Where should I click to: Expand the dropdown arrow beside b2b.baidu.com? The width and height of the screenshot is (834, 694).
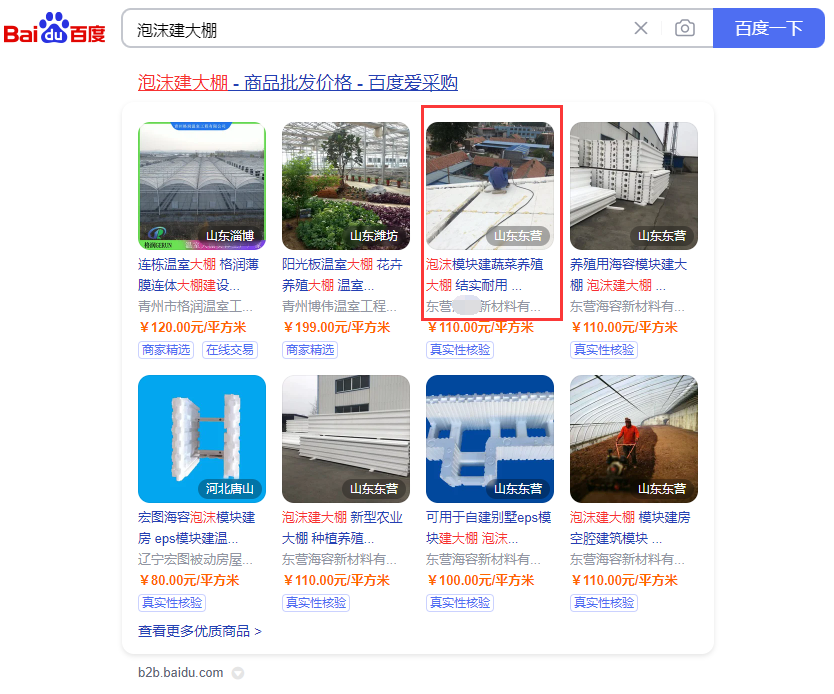click(238, 673)
